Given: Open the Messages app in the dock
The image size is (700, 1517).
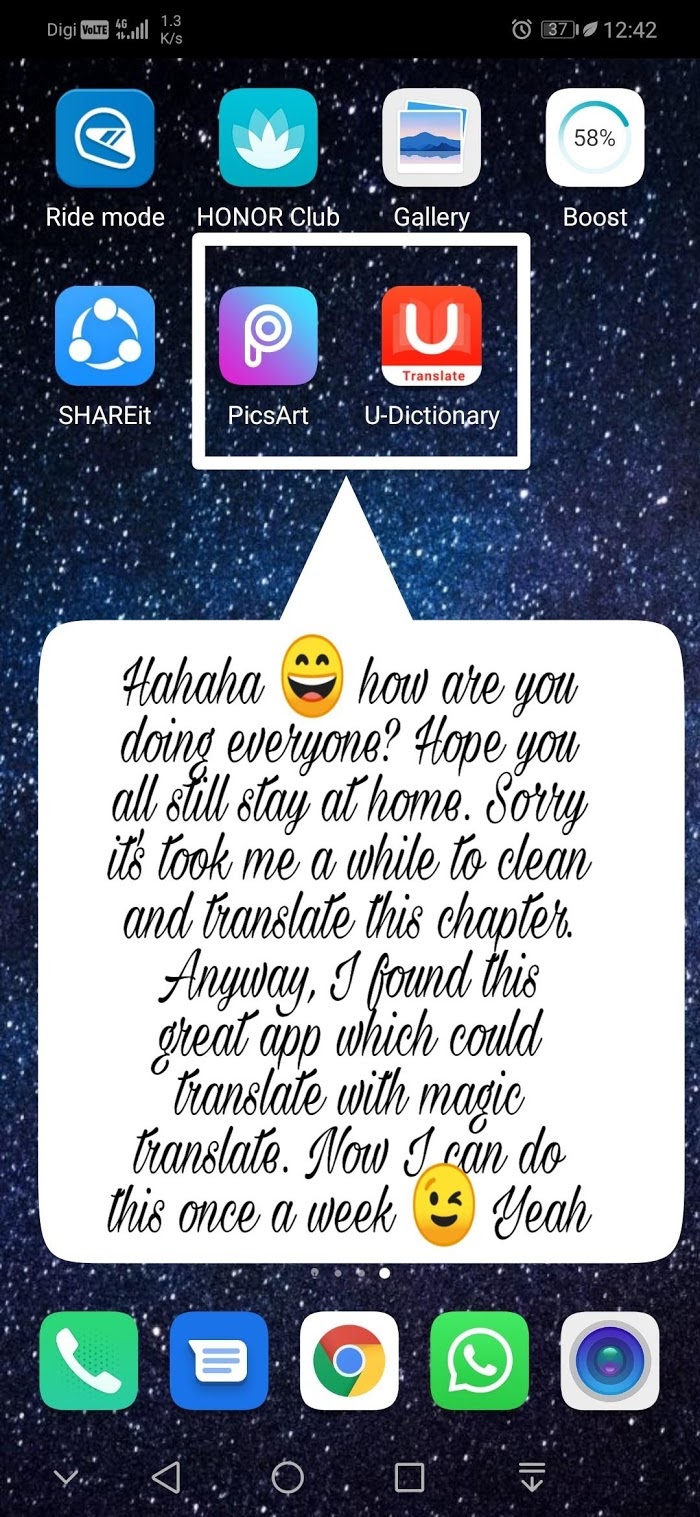Looking at the screenshot, I should 219,1360.
